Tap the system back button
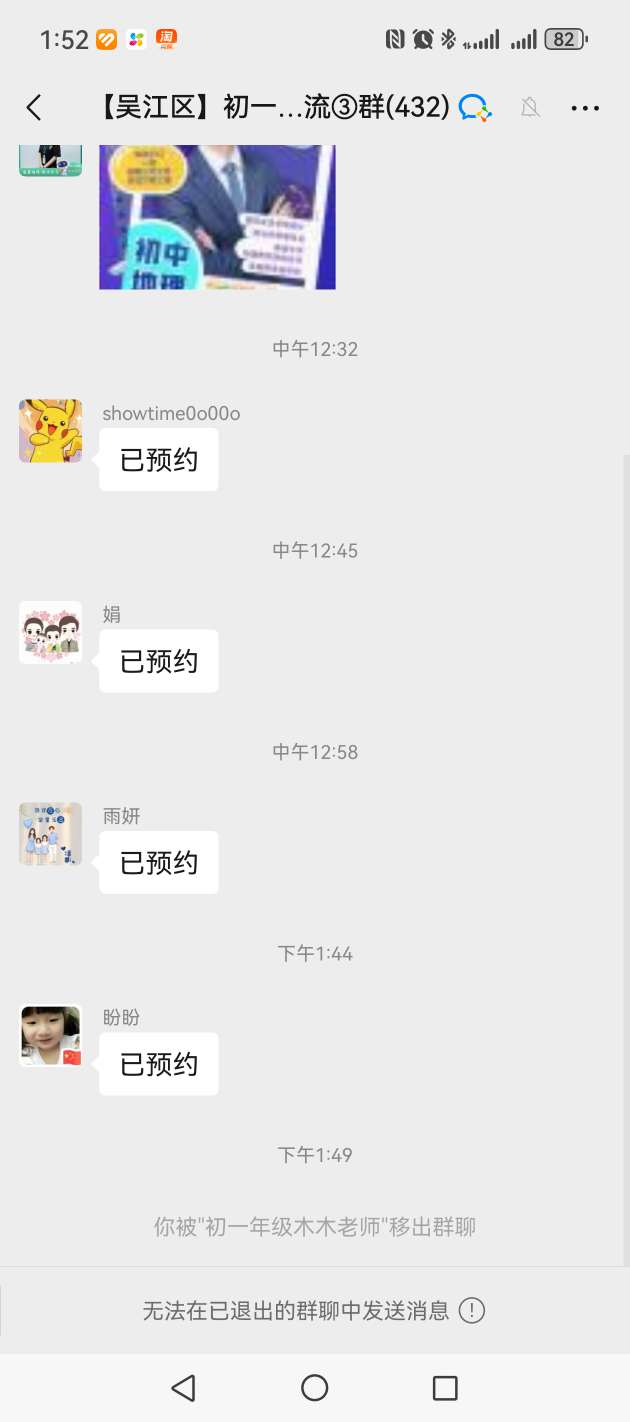This screenshot has width=630, height=1422. 183,1387
